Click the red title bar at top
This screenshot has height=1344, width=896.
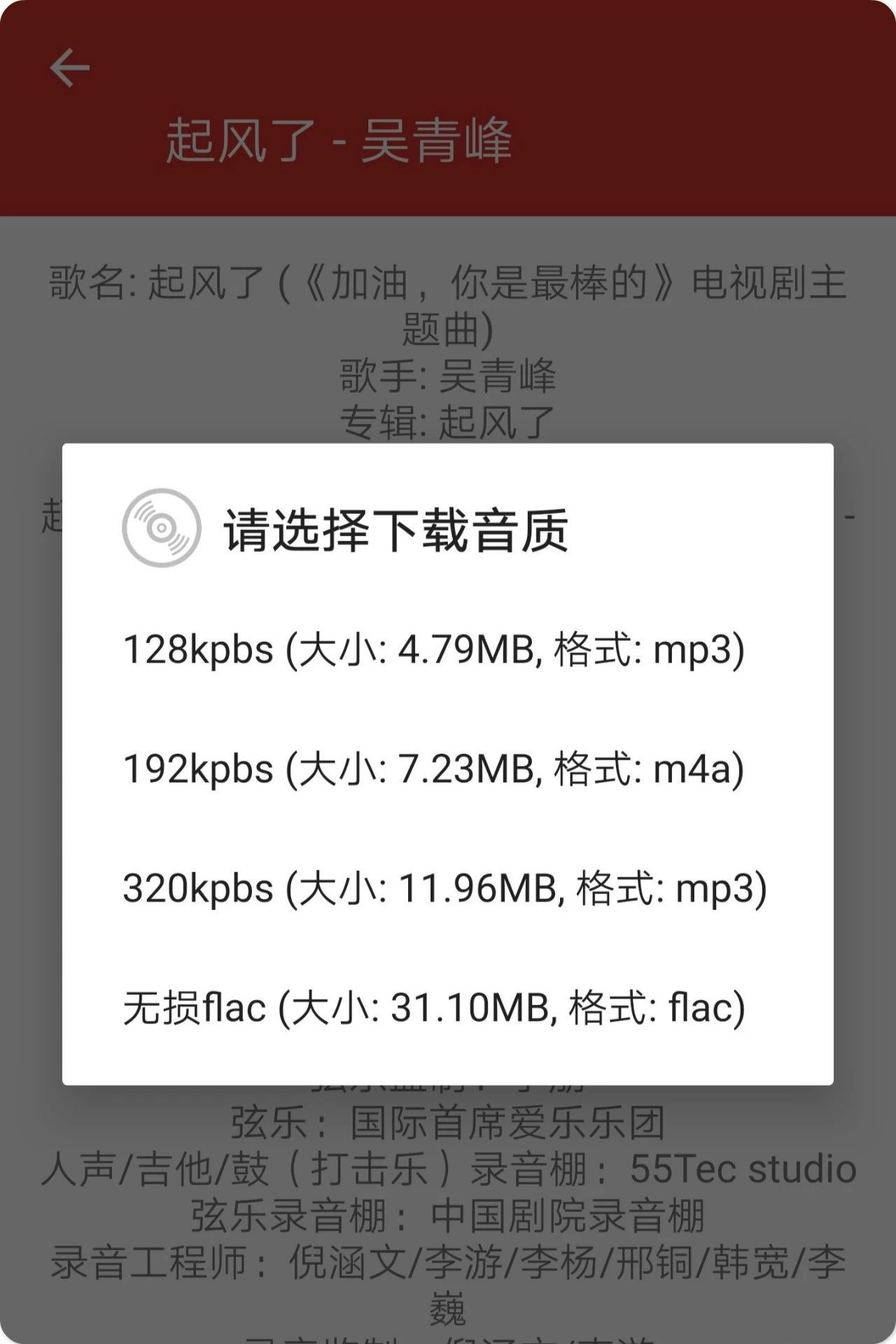(448, 105)
